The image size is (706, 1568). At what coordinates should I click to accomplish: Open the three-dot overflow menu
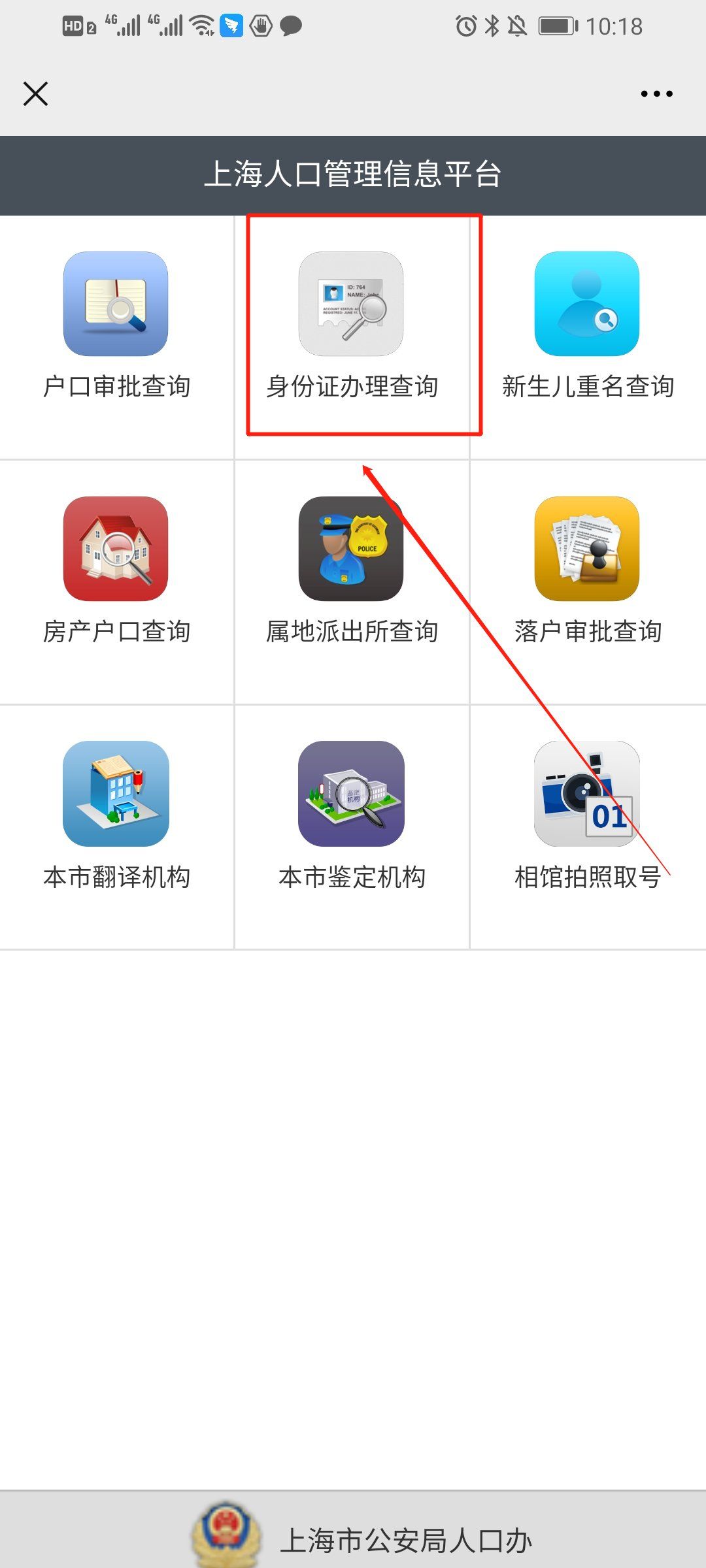tap(656, 93)
